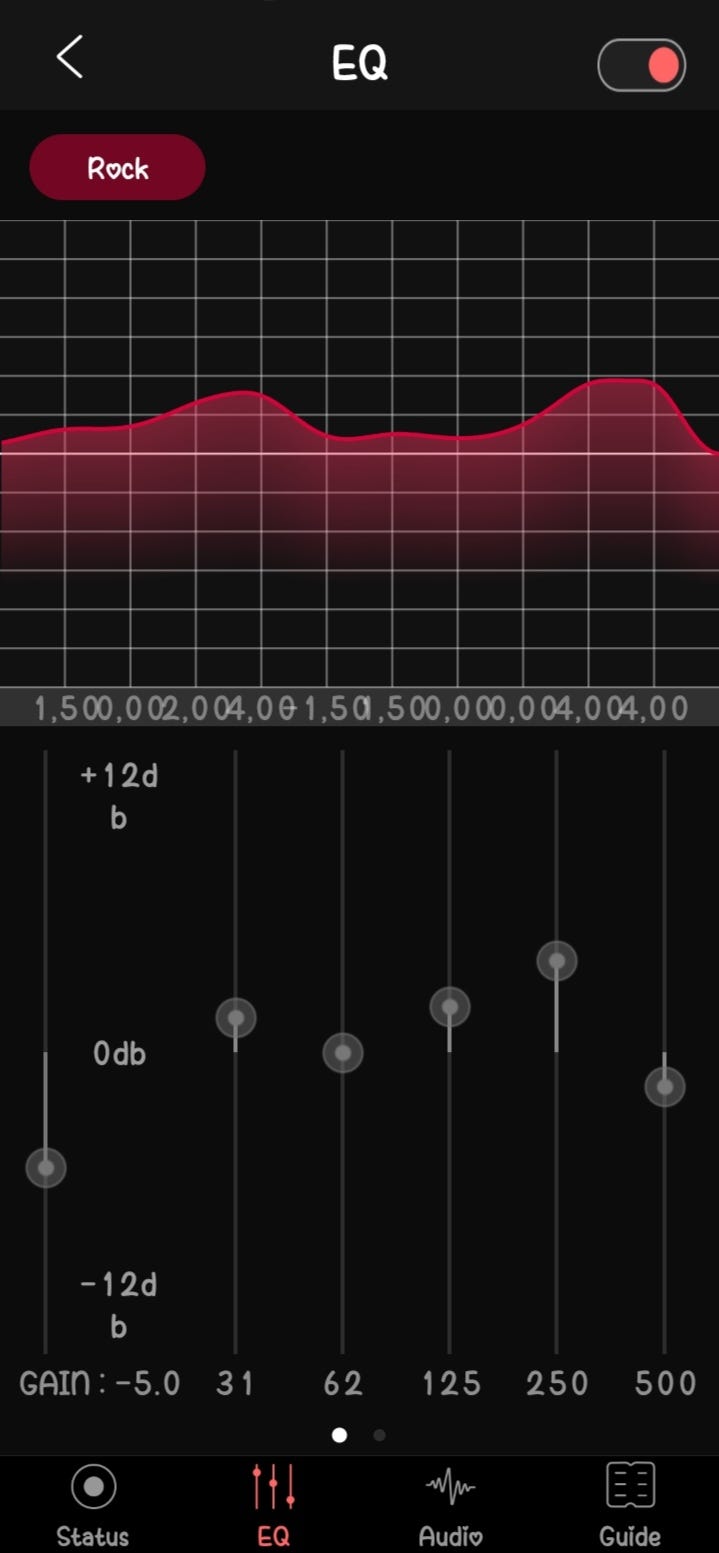This screenshot has height=1553, width=719.
Task: Jump to second page of EQ bands
Action: click(379, 1435)
